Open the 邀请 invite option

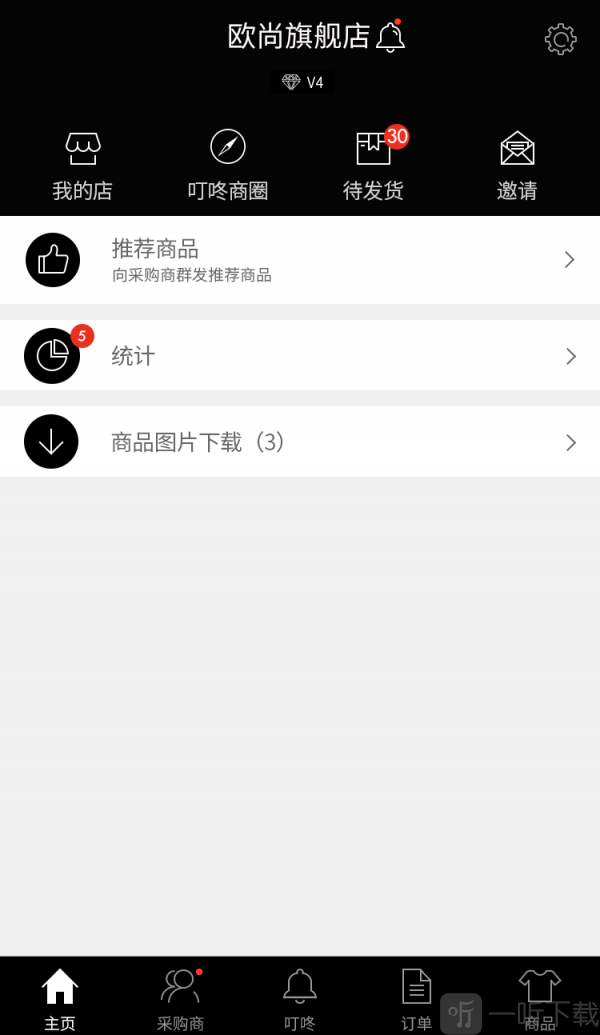coord(517,166)
